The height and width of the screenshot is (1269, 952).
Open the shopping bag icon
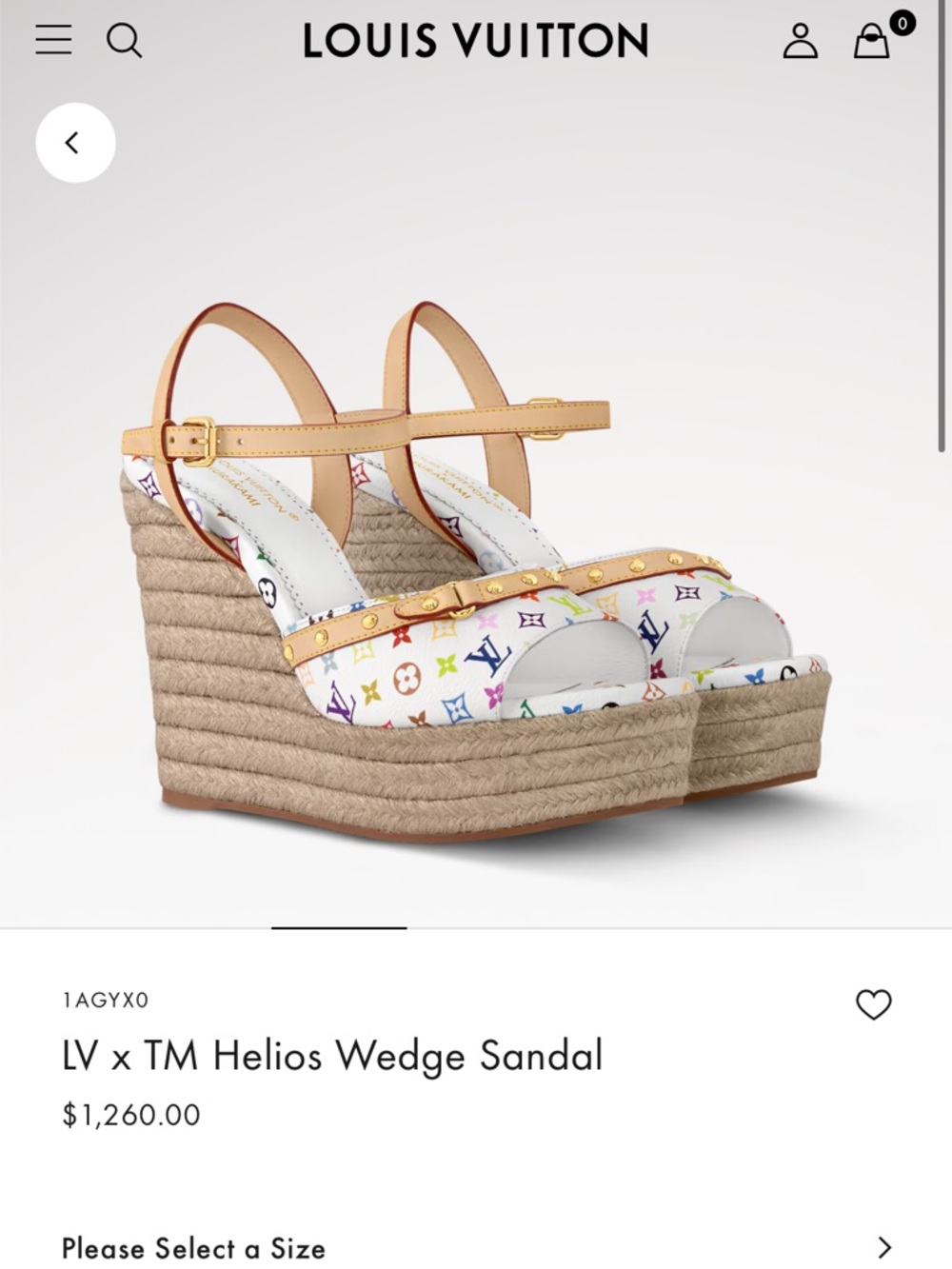pyautogui.click(x=868, y=45)
